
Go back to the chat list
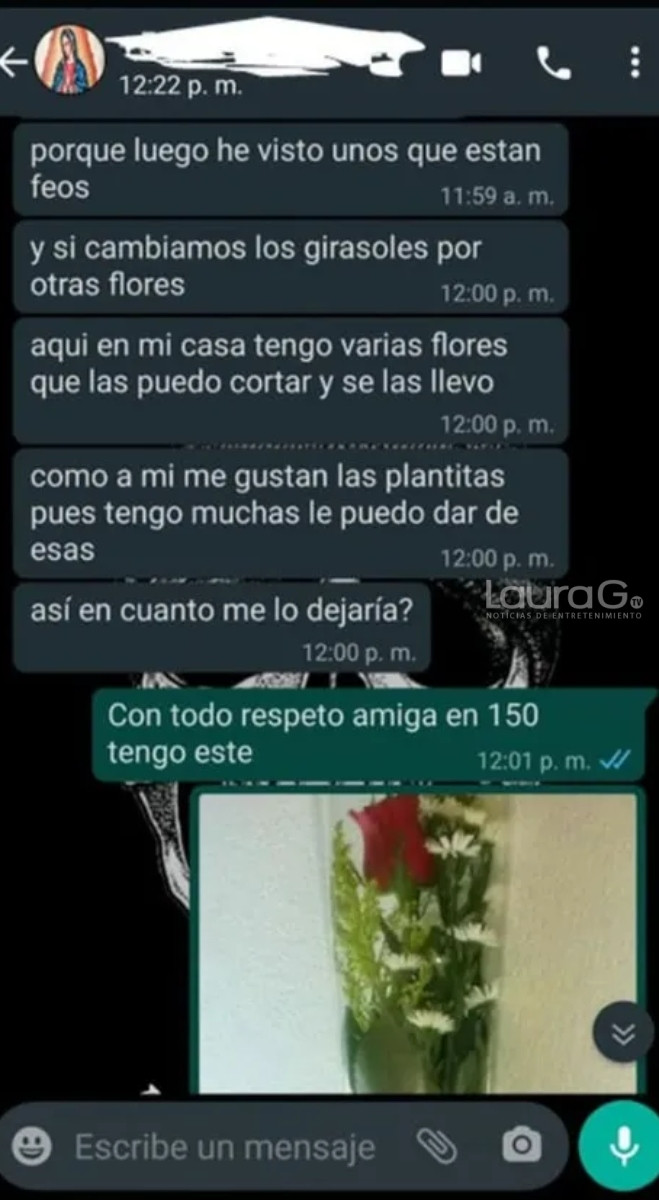coord(14,62)
